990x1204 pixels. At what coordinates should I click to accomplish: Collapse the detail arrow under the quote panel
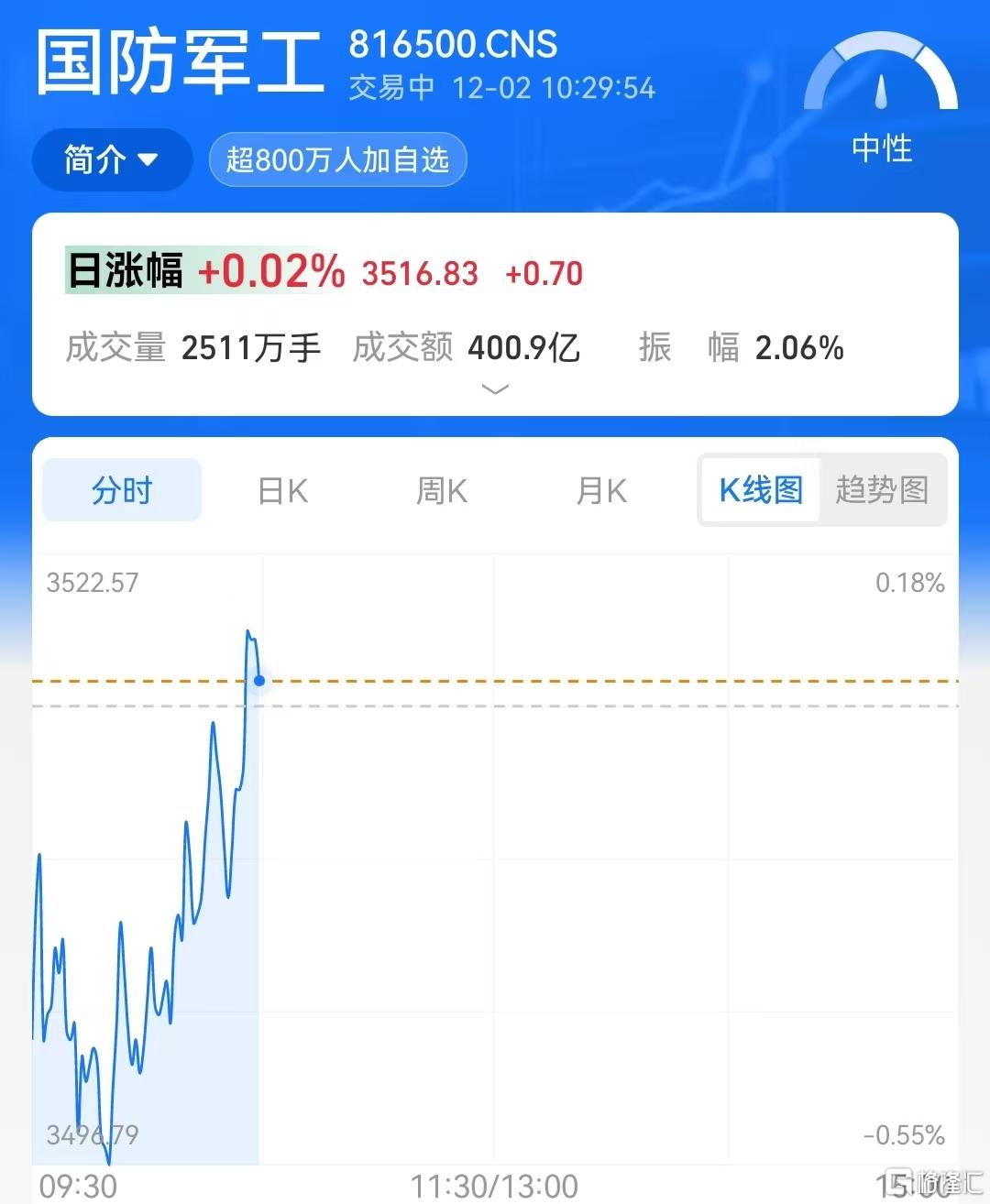495,389
